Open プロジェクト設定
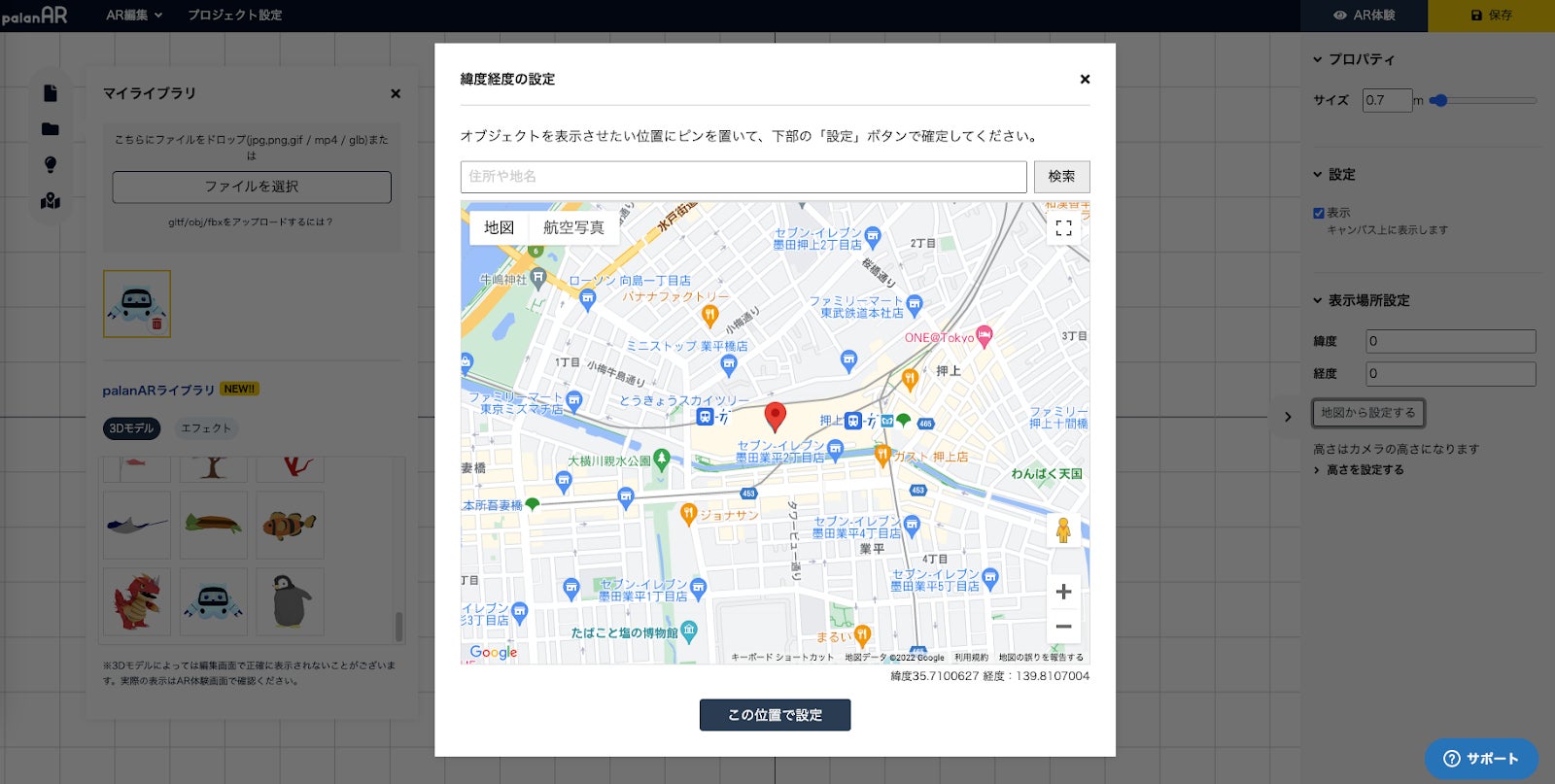Viewport: 1555px width, 784px height. tap(234, 16)
